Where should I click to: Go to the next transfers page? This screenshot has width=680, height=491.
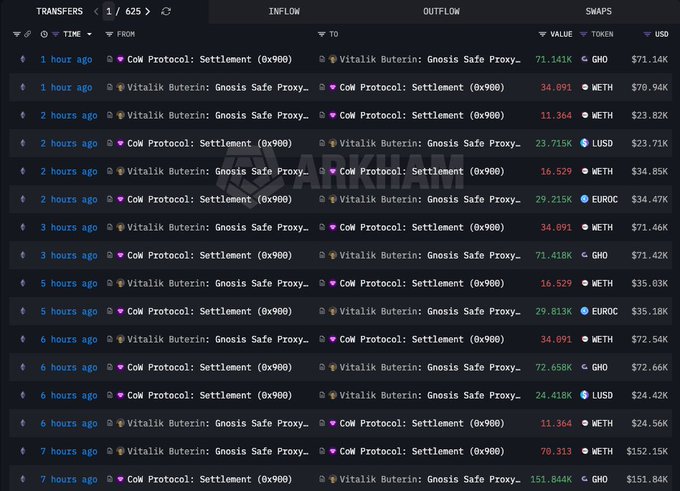(148, 11)
